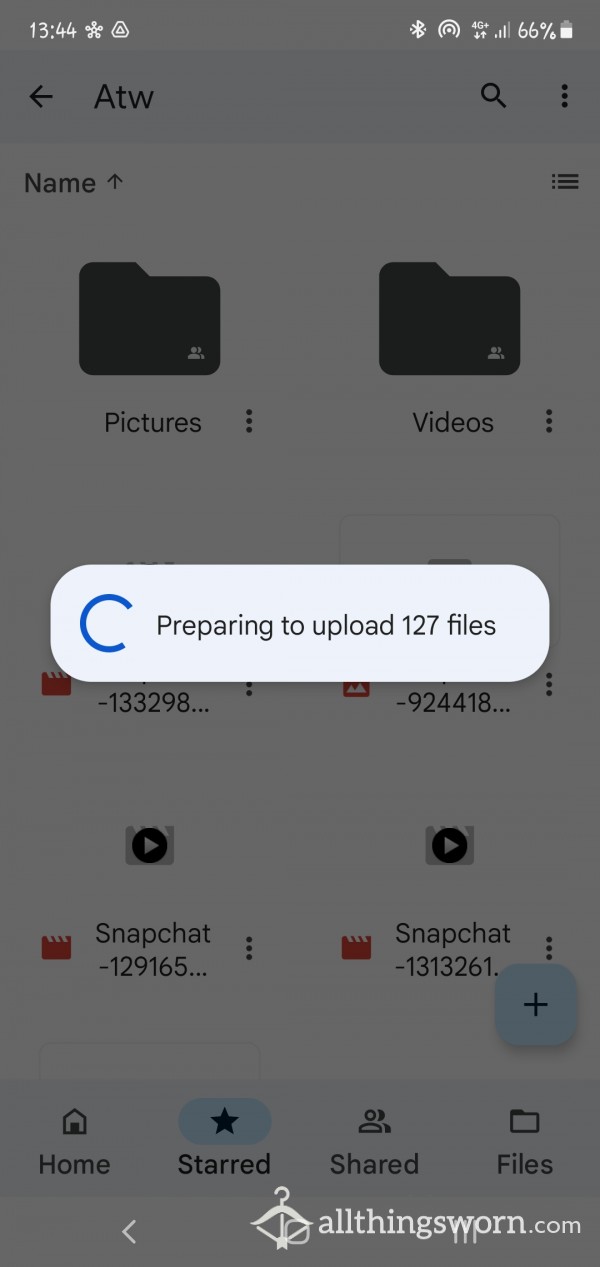The width and height of the screenshot is (600, 1267).
Task: Tap the plus button to add new
Action: [x=536, y=1005]
